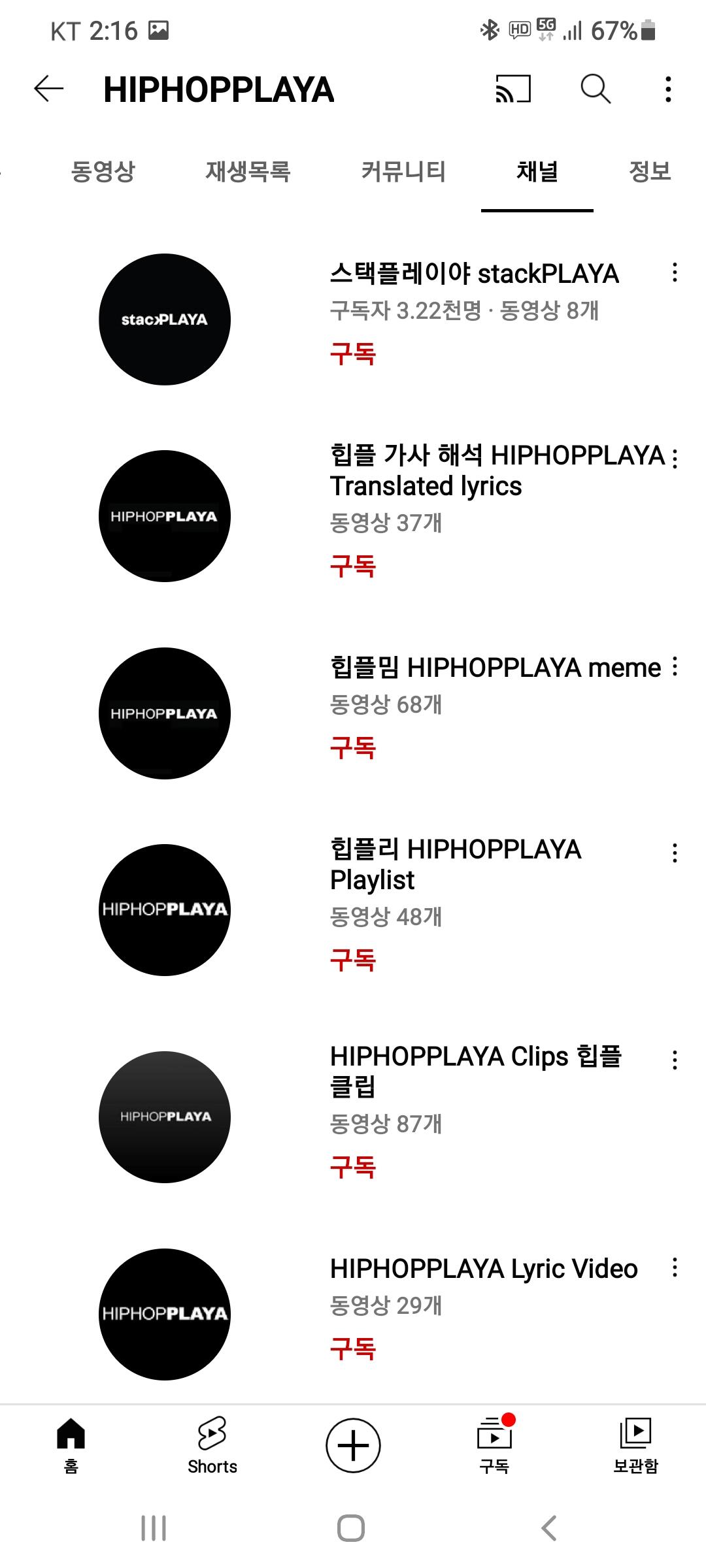The width and height of the screenshot is (706, 1568).
Task: Go back using the top-left arrow
Action: 49,89
